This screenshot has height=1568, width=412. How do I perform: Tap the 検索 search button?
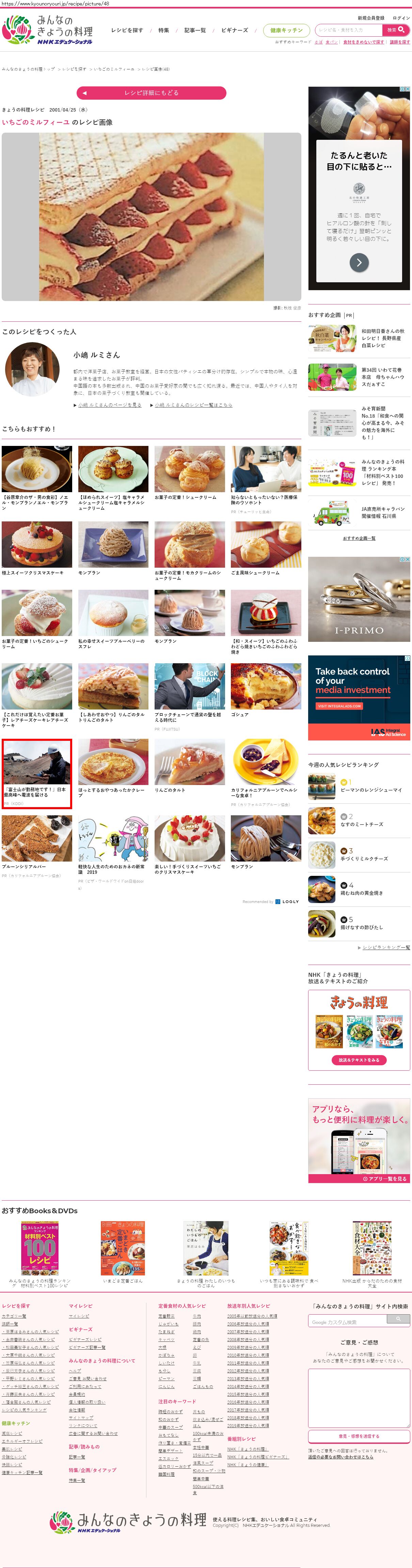(396, 30)
